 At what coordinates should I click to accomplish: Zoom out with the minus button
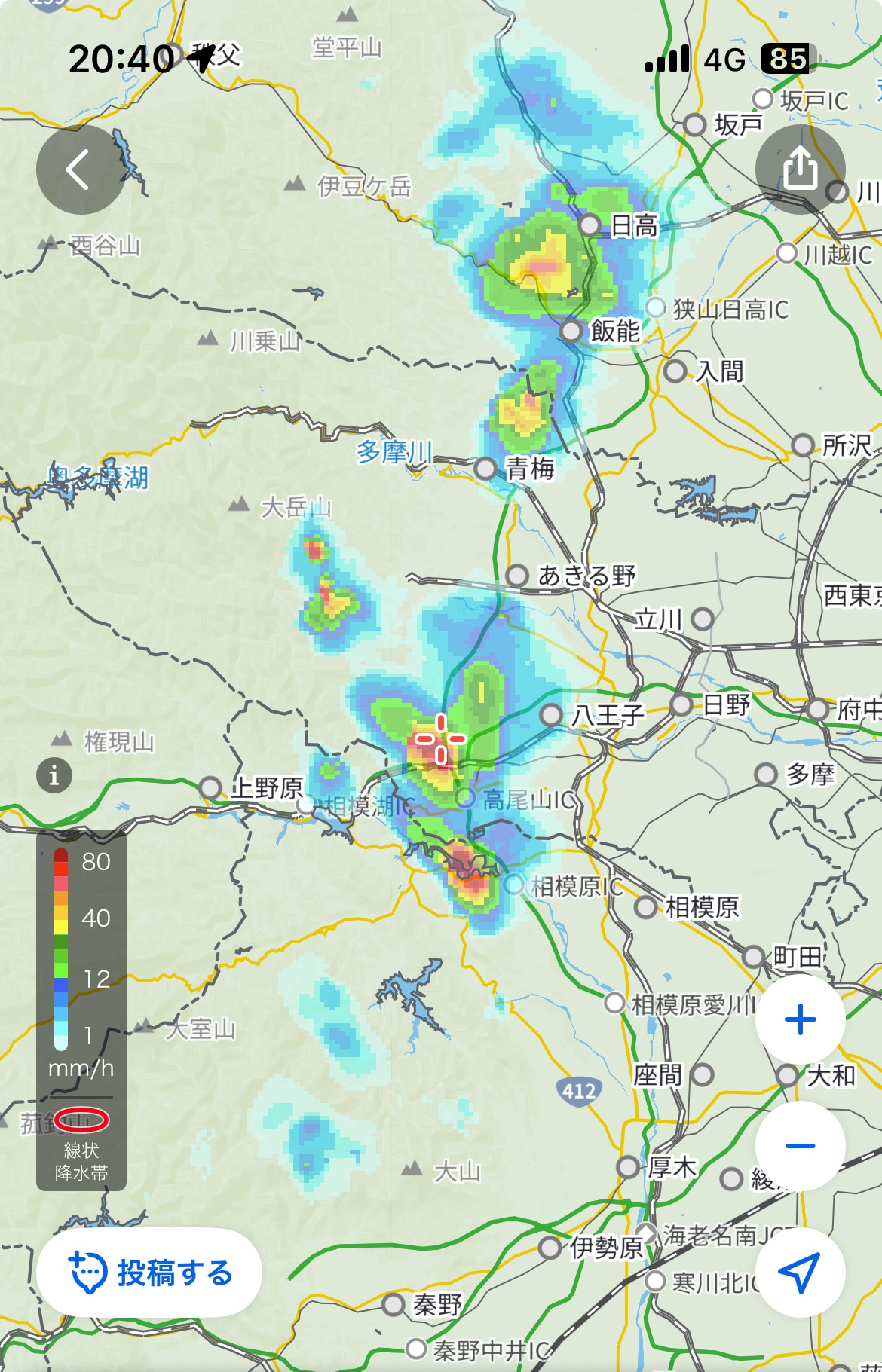tap(800, 1146)
